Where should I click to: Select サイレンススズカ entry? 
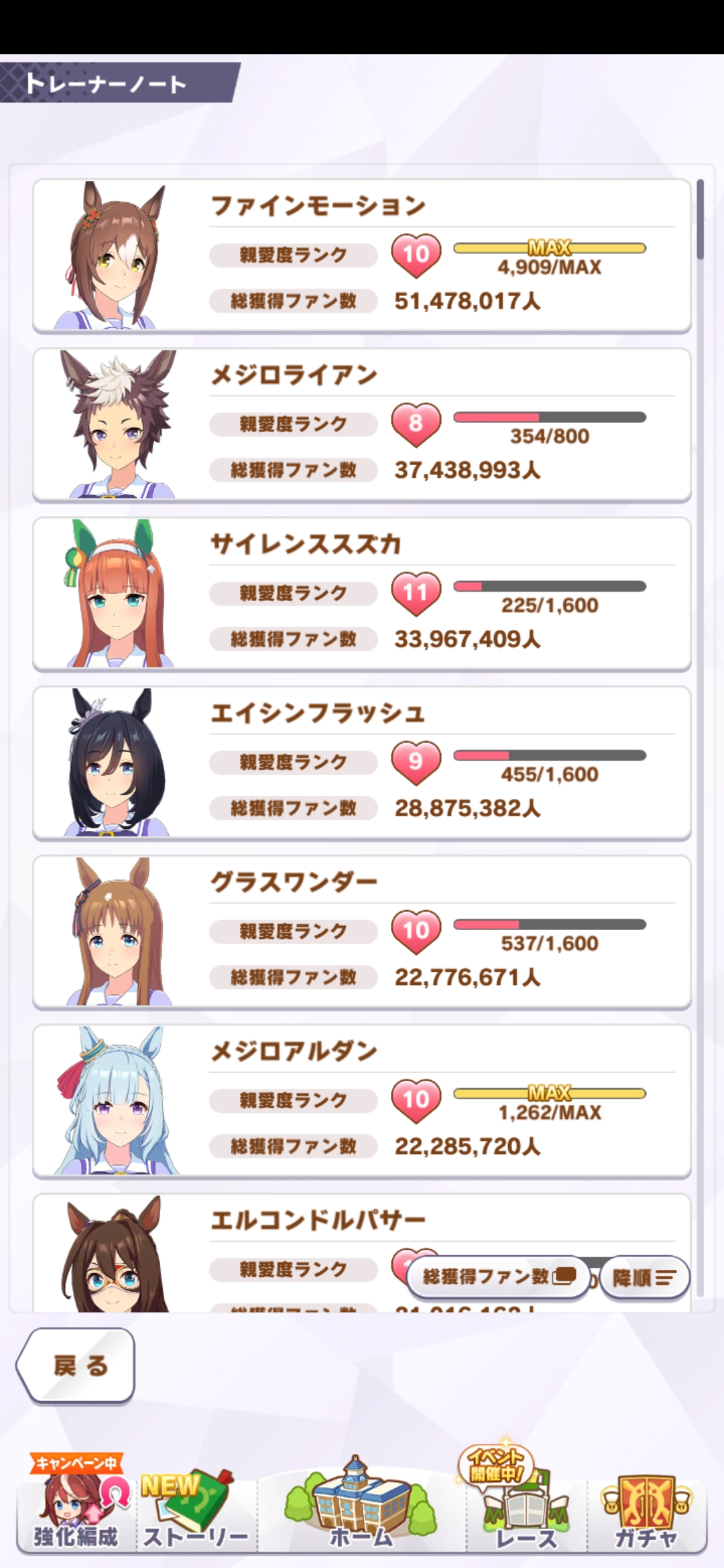(x=362, y=593)
